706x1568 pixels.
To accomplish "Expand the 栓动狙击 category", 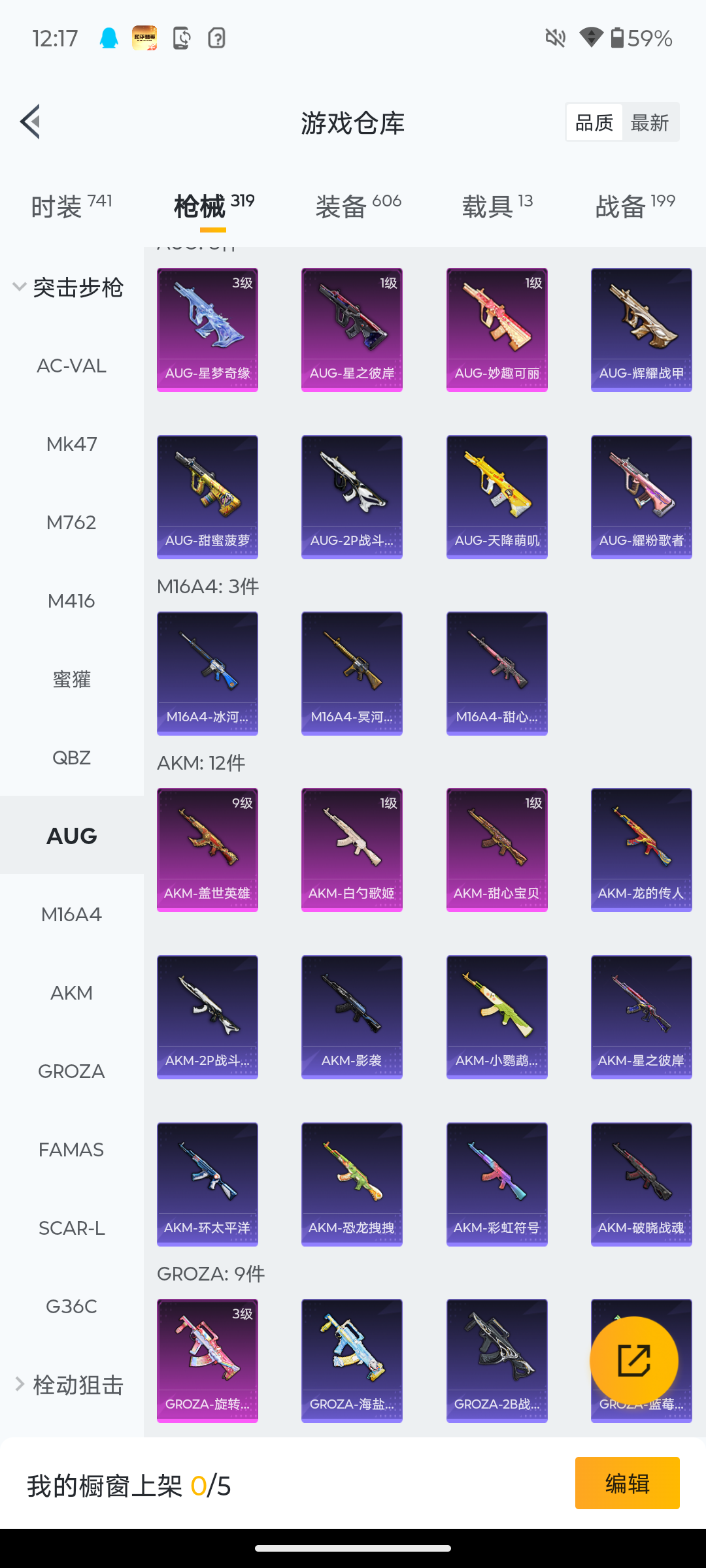I will pyautogui.click(x=69, y=1385).
